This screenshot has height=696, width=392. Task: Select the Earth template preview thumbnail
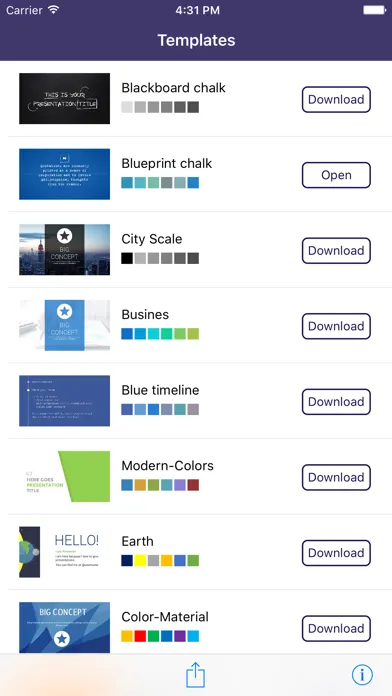click(64, 552)
